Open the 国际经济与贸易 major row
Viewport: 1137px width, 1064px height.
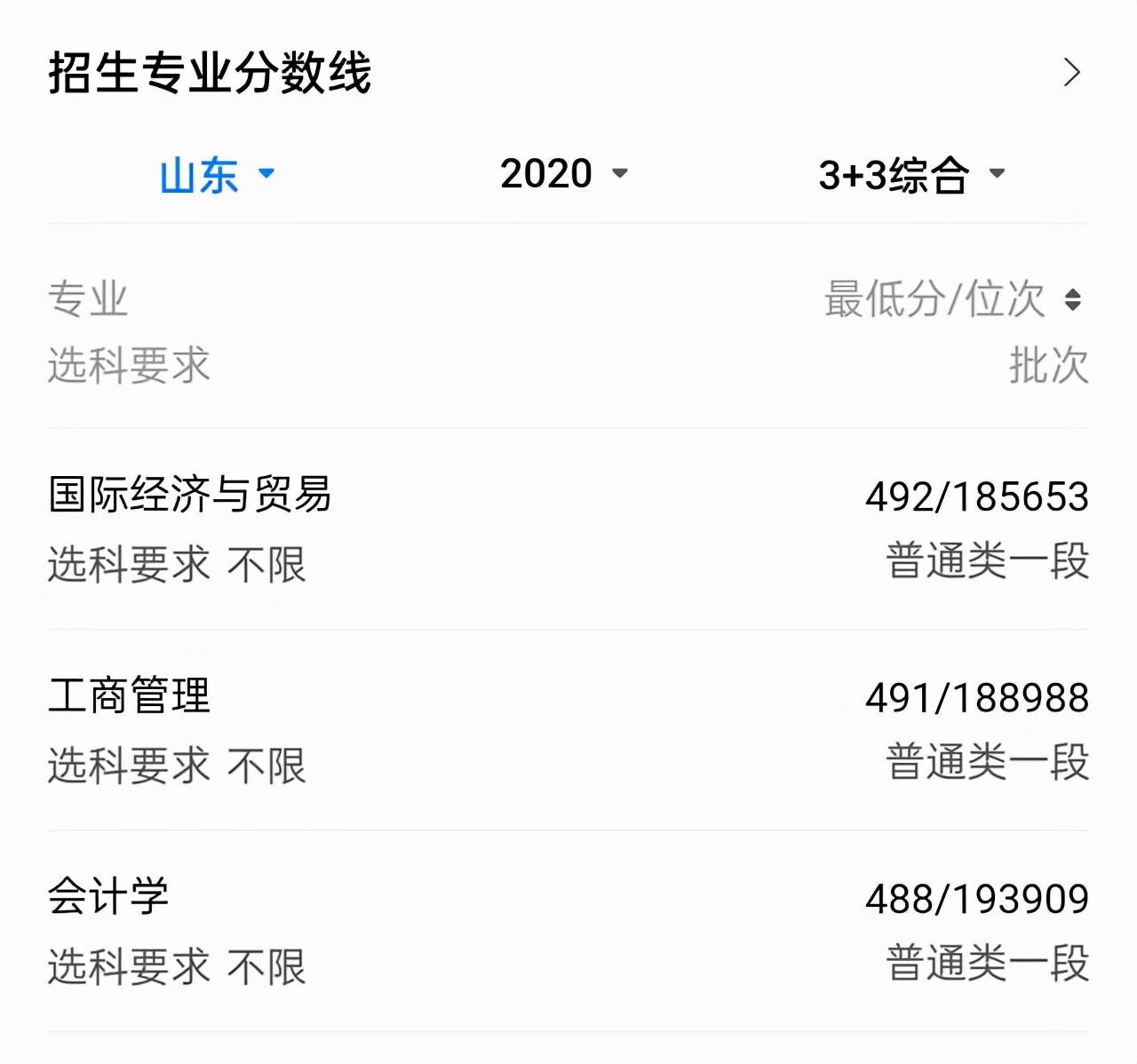(190, 495)
